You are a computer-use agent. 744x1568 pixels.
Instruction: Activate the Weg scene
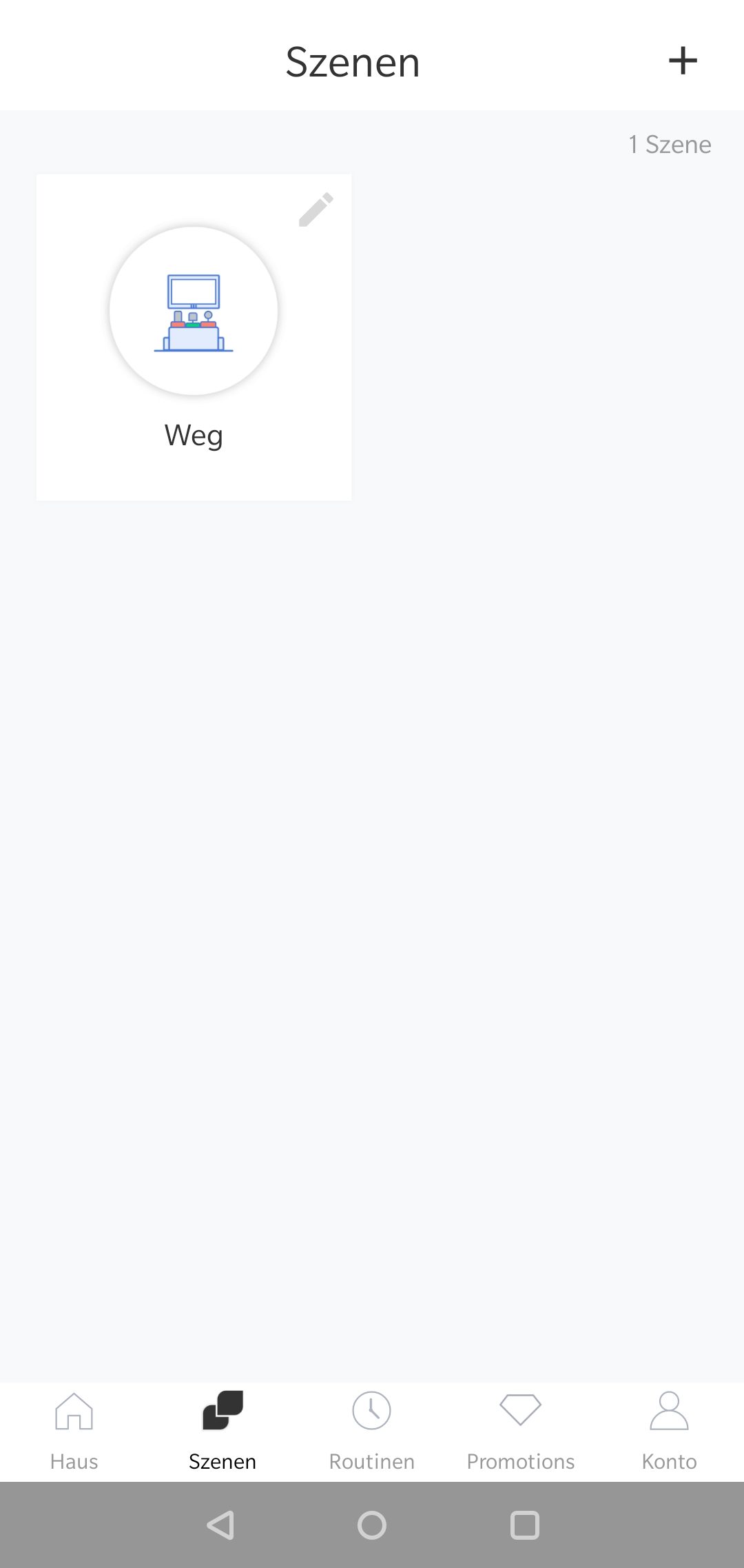(194, 312)
